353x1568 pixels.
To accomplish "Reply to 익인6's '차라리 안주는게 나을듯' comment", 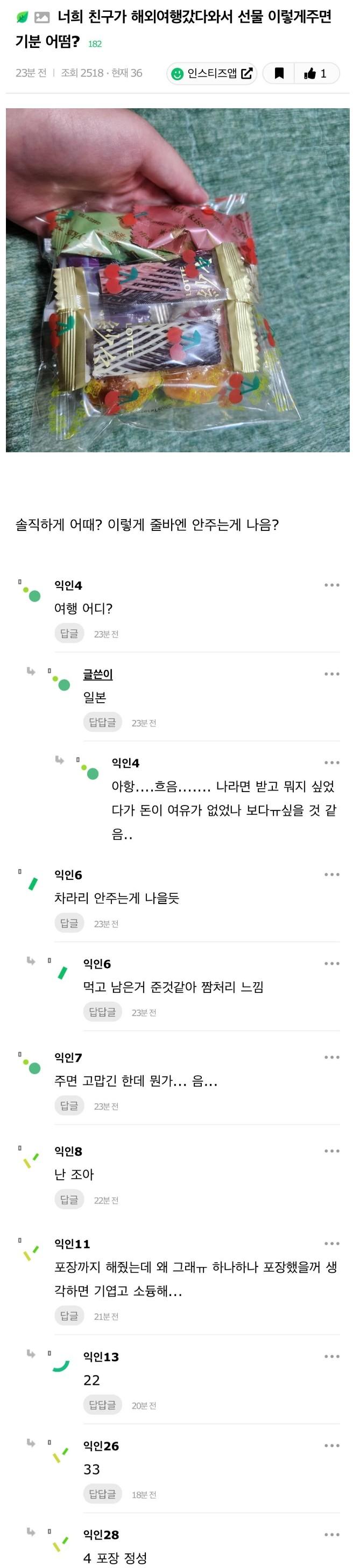I will pyautogui.click(x=69, y=923).
